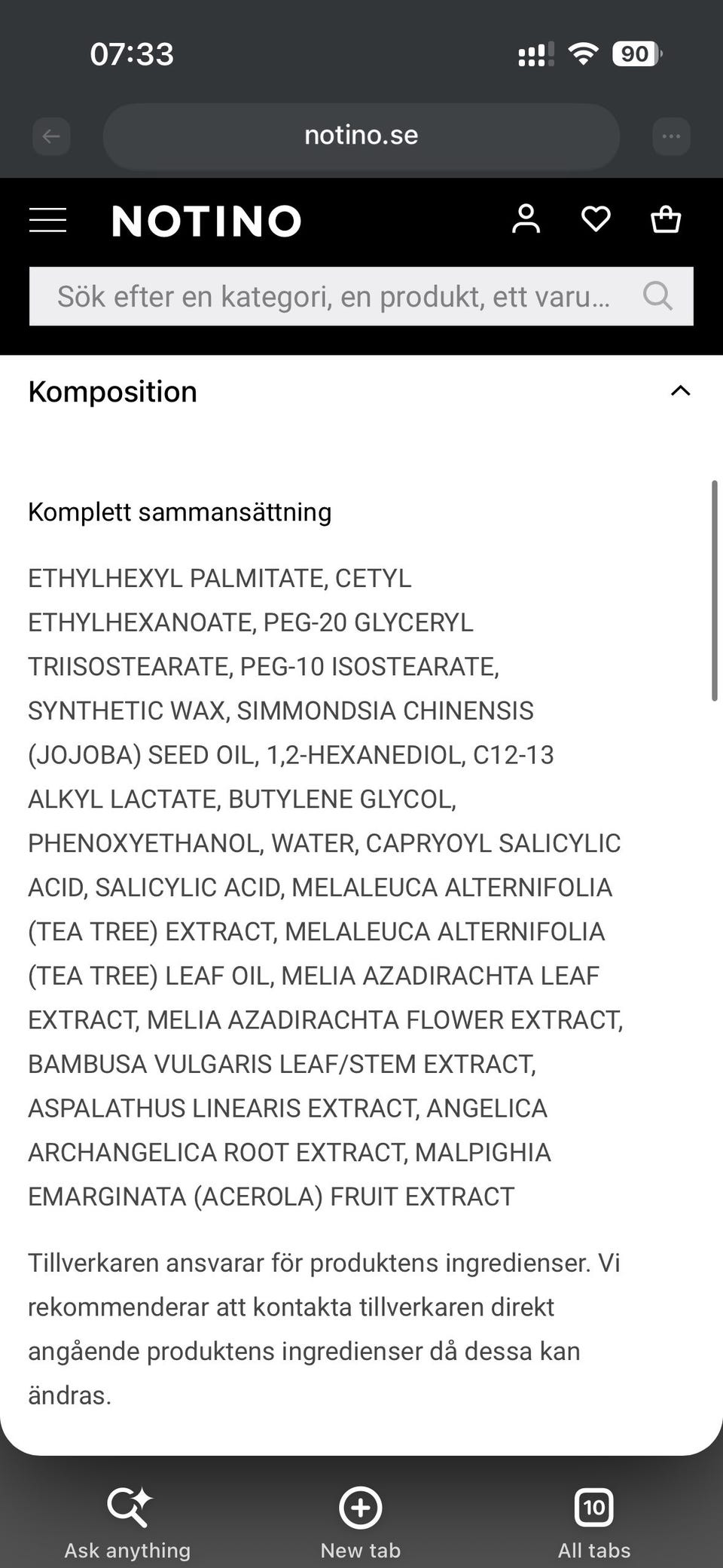Screen dimensions: 723x1568
Task: Go back with the browser arrow
Action: (51, 136)
